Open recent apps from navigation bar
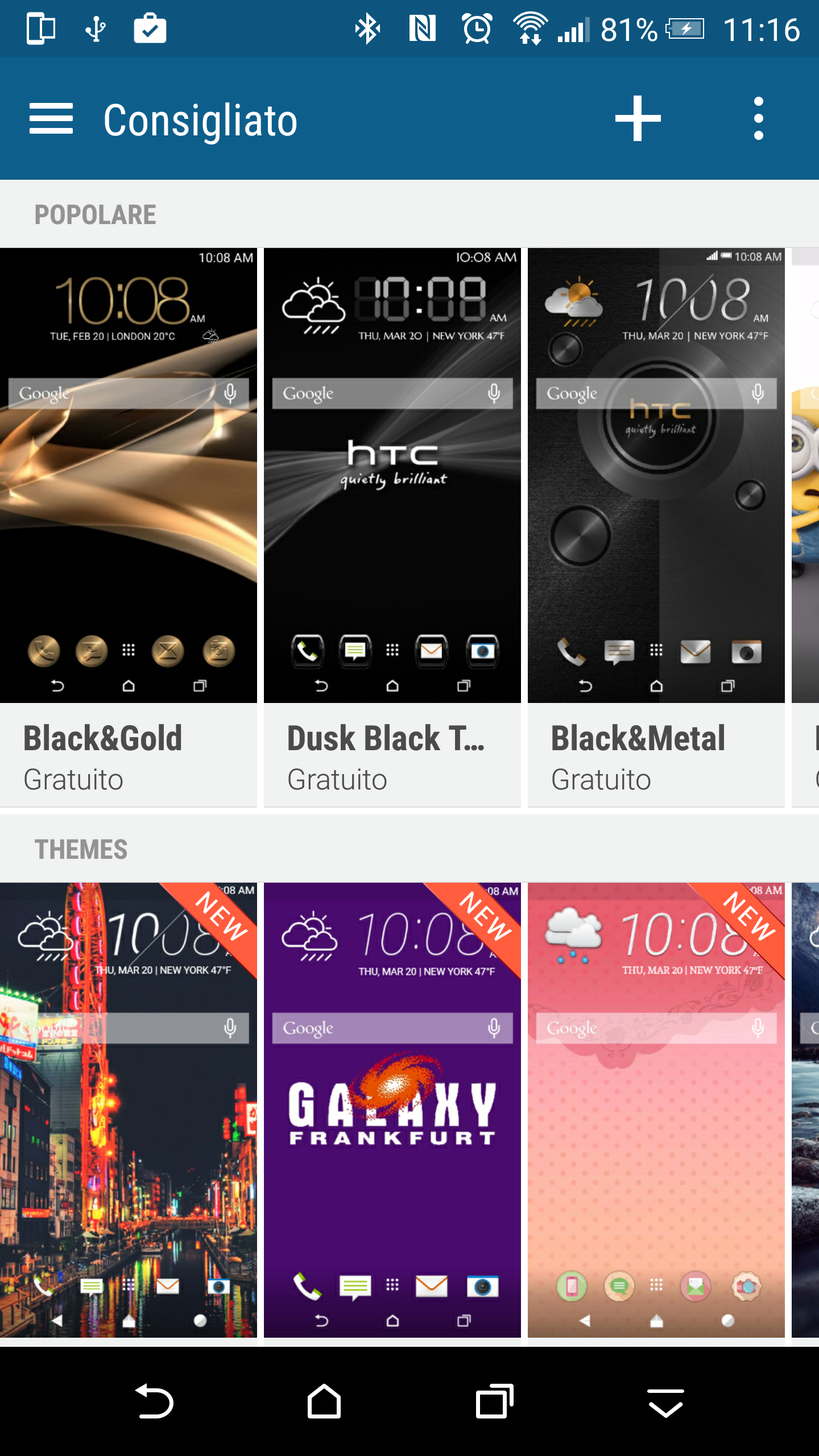The image size is (819, 1456). pyautogui.click(x=495, y=1401)
